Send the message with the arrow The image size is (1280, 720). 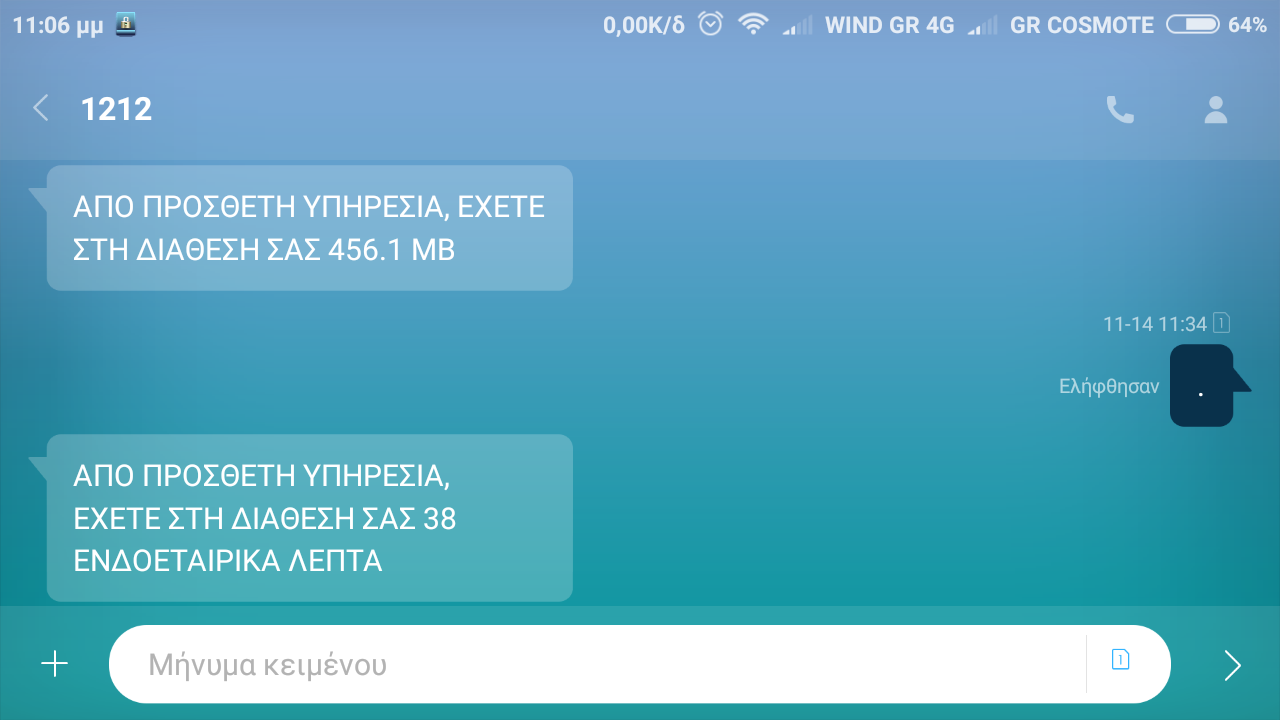point(1232,665)
